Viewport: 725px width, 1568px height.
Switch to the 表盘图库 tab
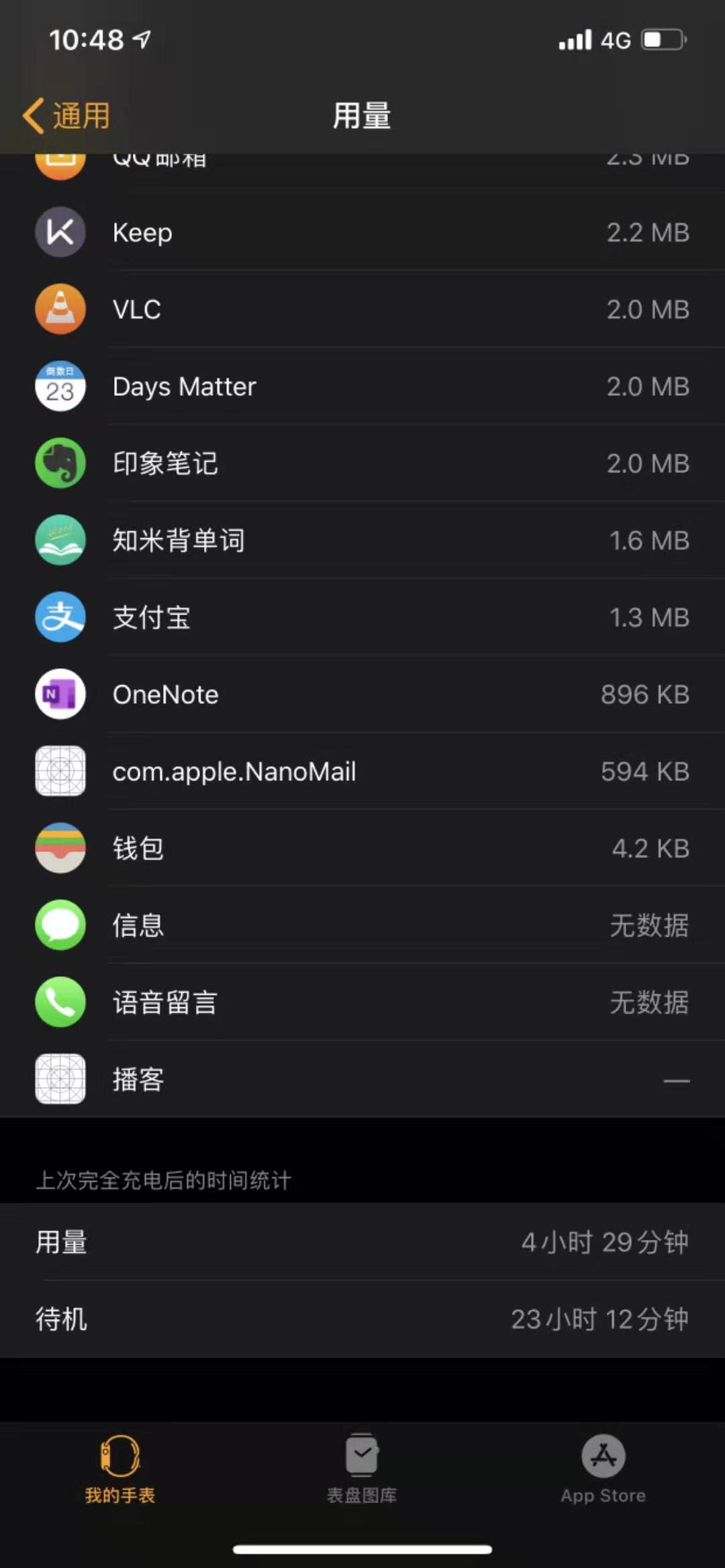[362, 1469]
